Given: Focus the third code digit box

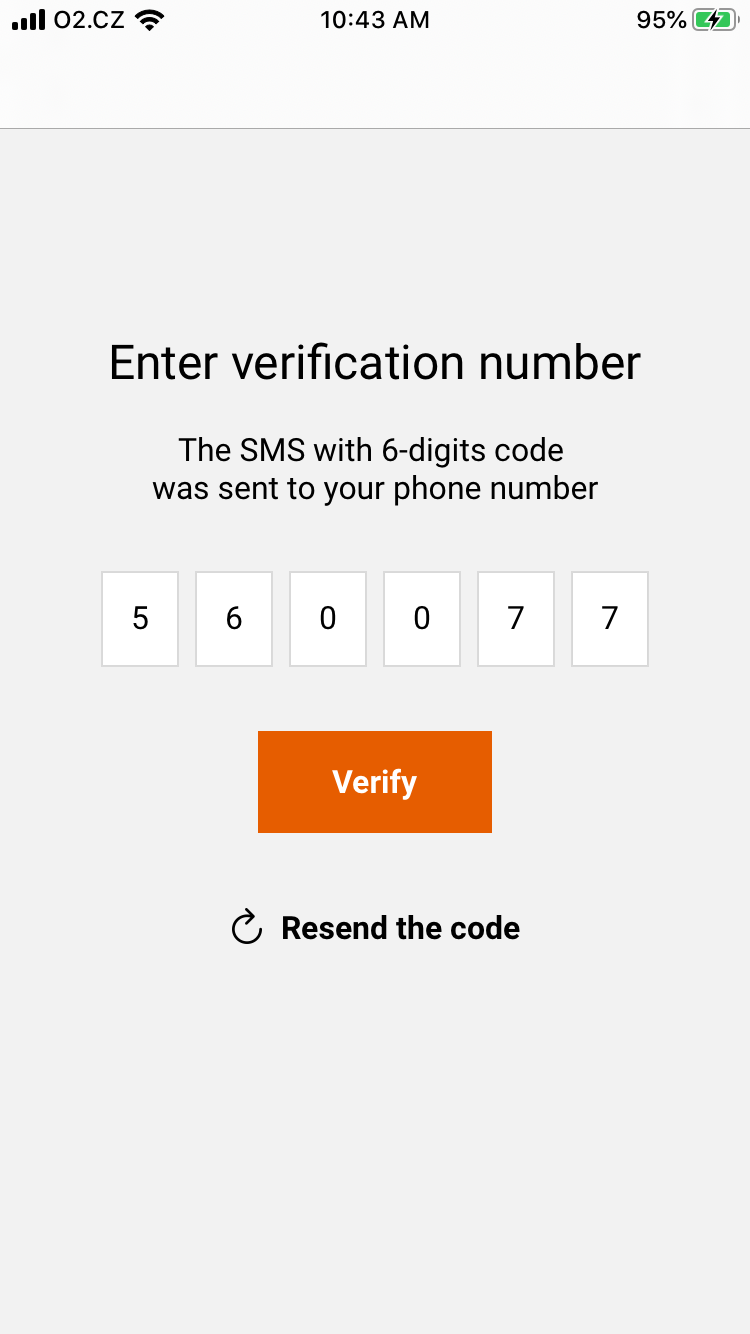Looking at the screenshot, I should [328, 619].
